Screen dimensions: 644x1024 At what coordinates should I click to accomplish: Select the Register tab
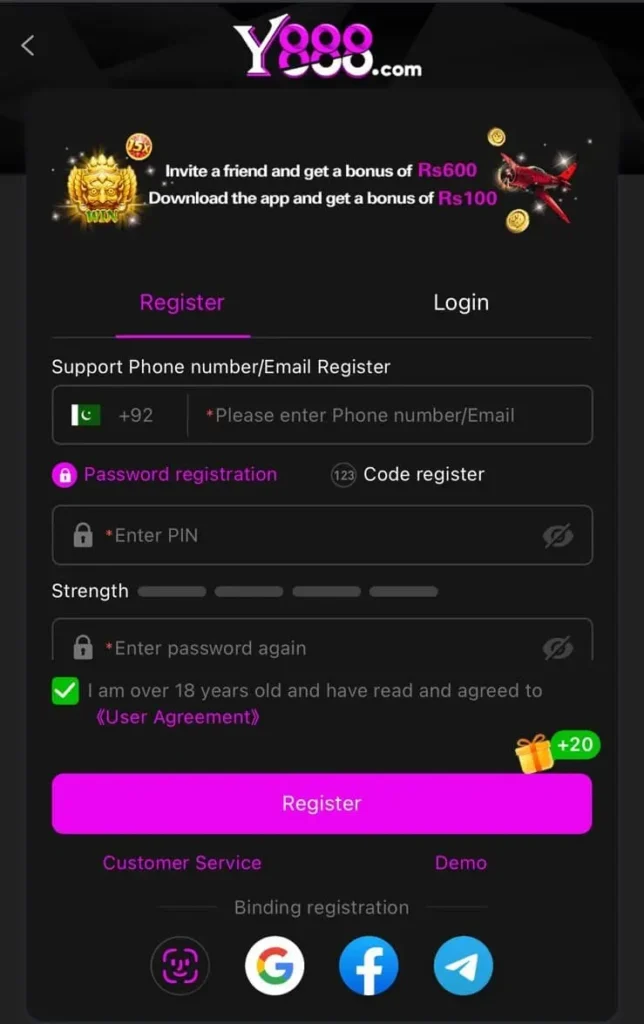click(x=182, y=302)
